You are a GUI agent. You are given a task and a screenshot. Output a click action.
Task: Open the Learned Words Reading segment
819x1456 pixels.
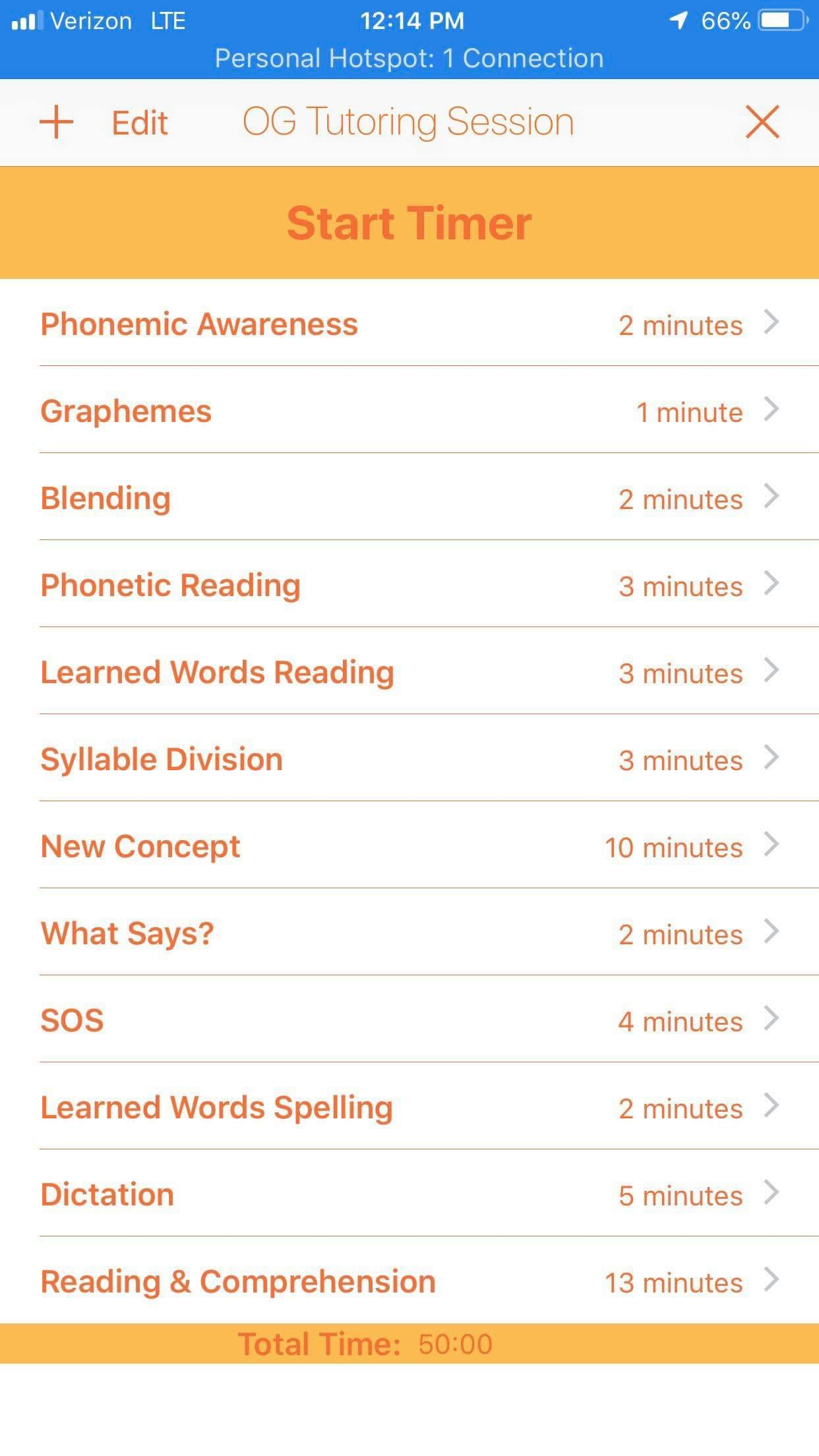coord(409,672)
